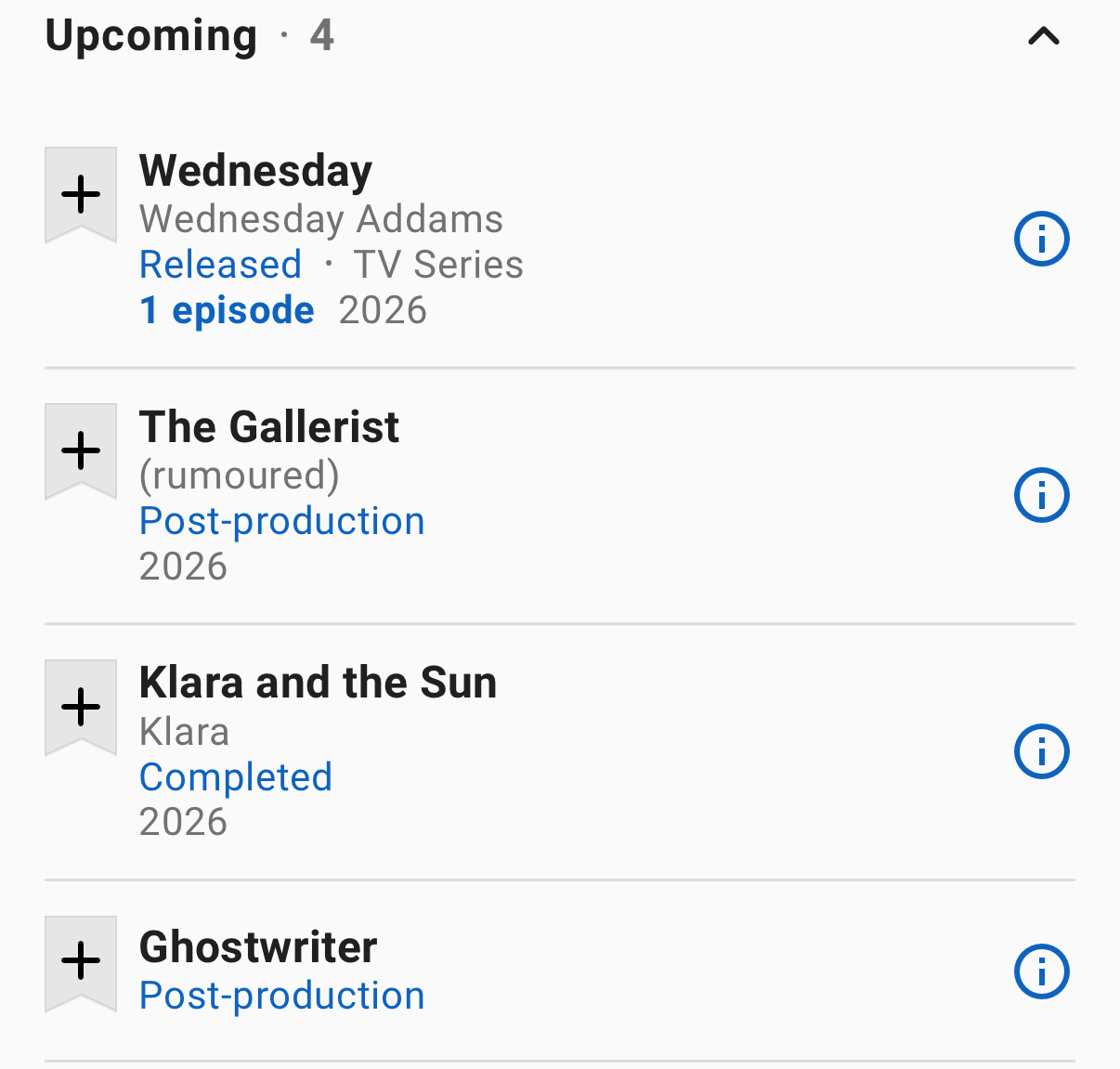Collapse the Upcoming section
This screenshot has width=1120, height=1069.
tap(1043, 37)
